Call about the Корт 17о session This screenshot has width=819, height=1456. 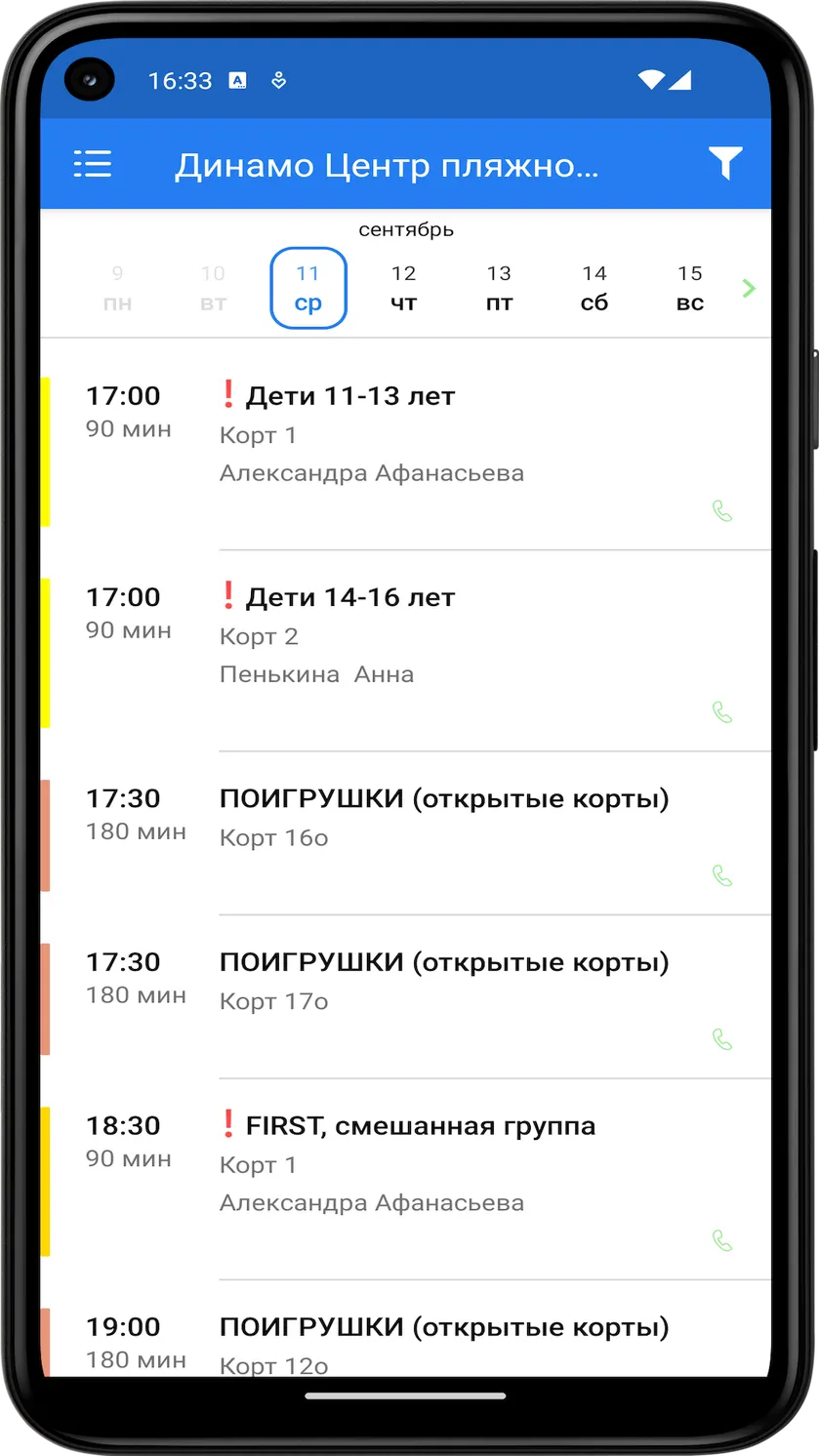pos(722,1039)
